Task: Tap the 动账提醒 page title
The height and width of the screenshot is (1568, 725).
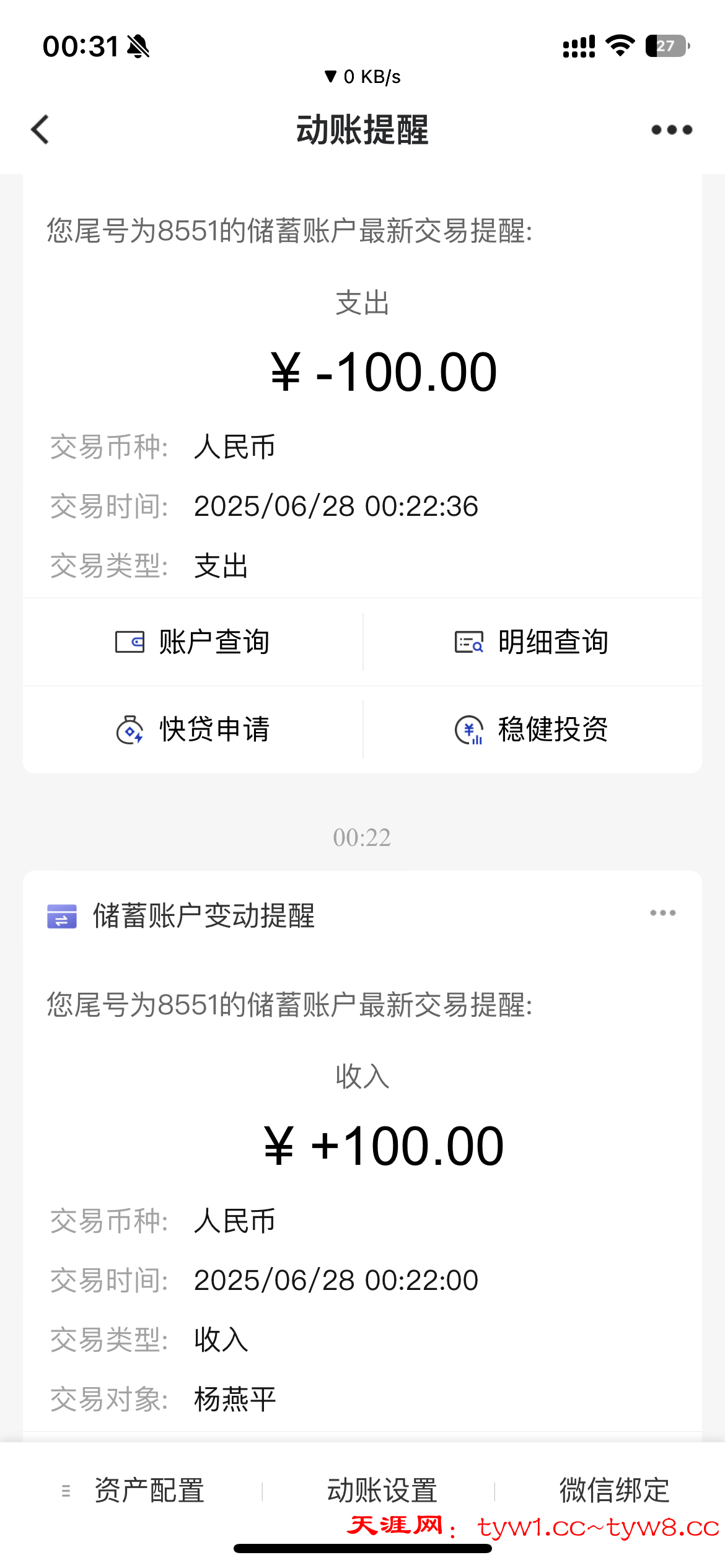Action: (x=362, y=129)
